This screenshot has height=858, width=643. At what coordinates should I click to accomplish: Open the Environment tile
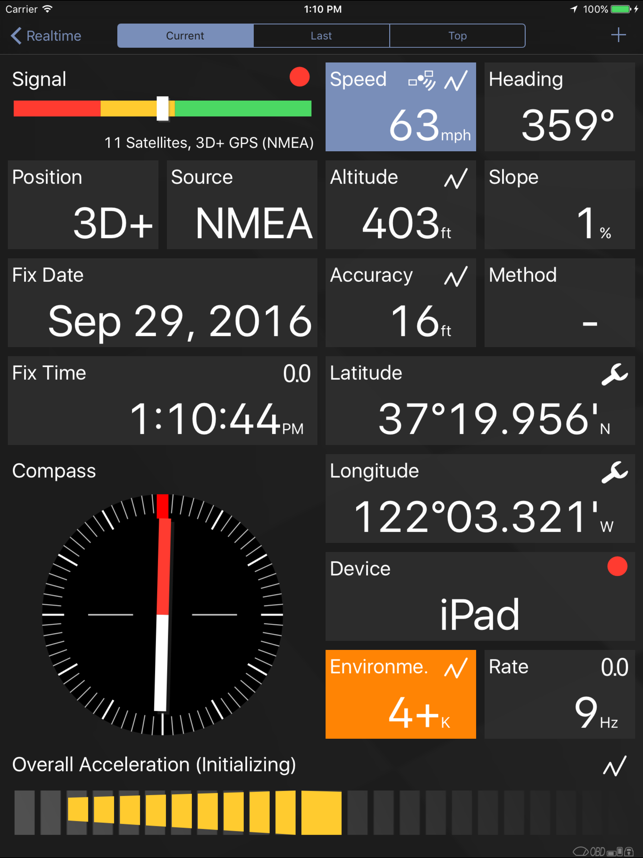tap(401, 695)
